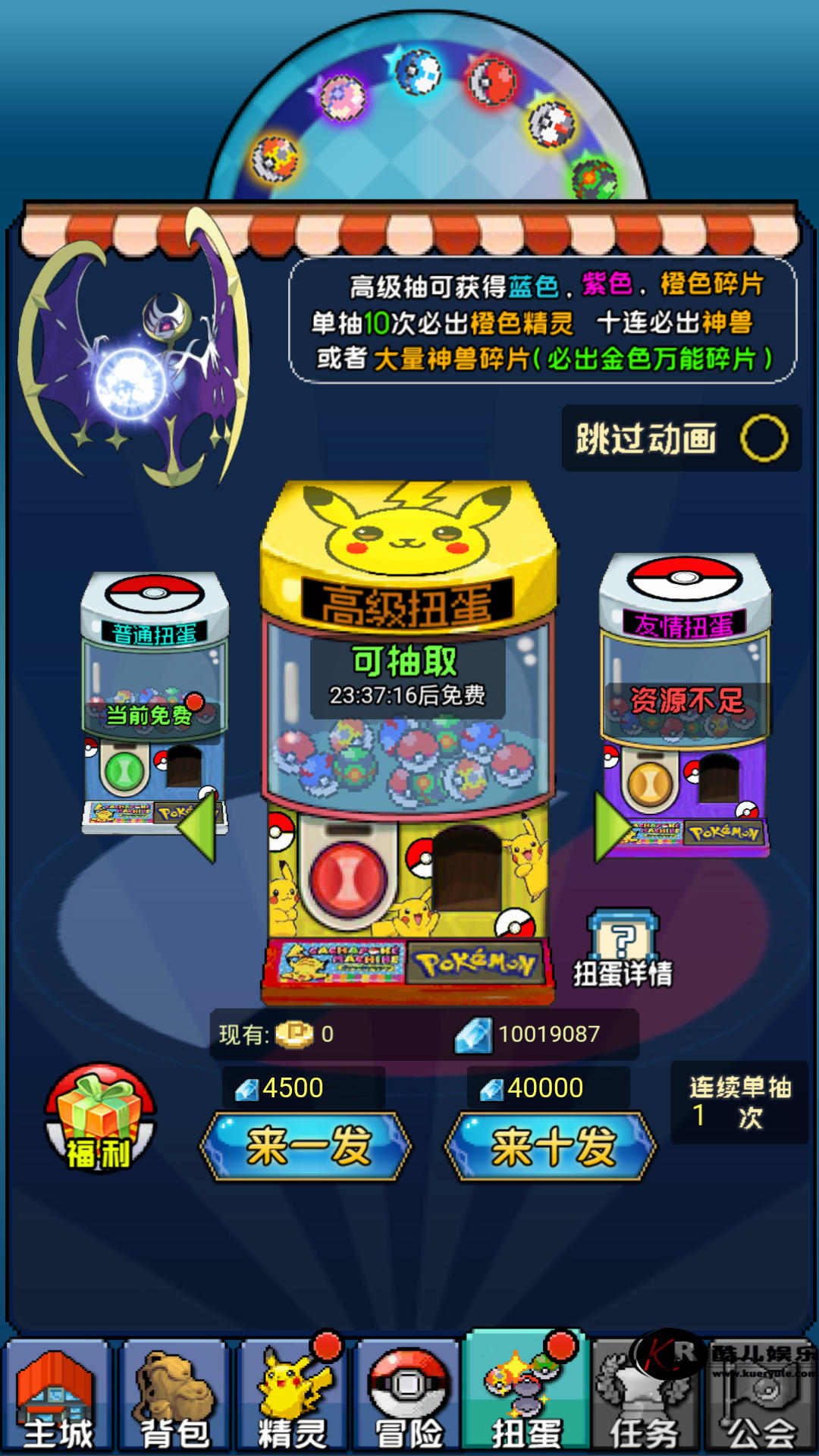Screen dimensions: 819x1456
Task: Tap the red knob on 高级扭蛋 machine
Action: (x=348, y=878)
